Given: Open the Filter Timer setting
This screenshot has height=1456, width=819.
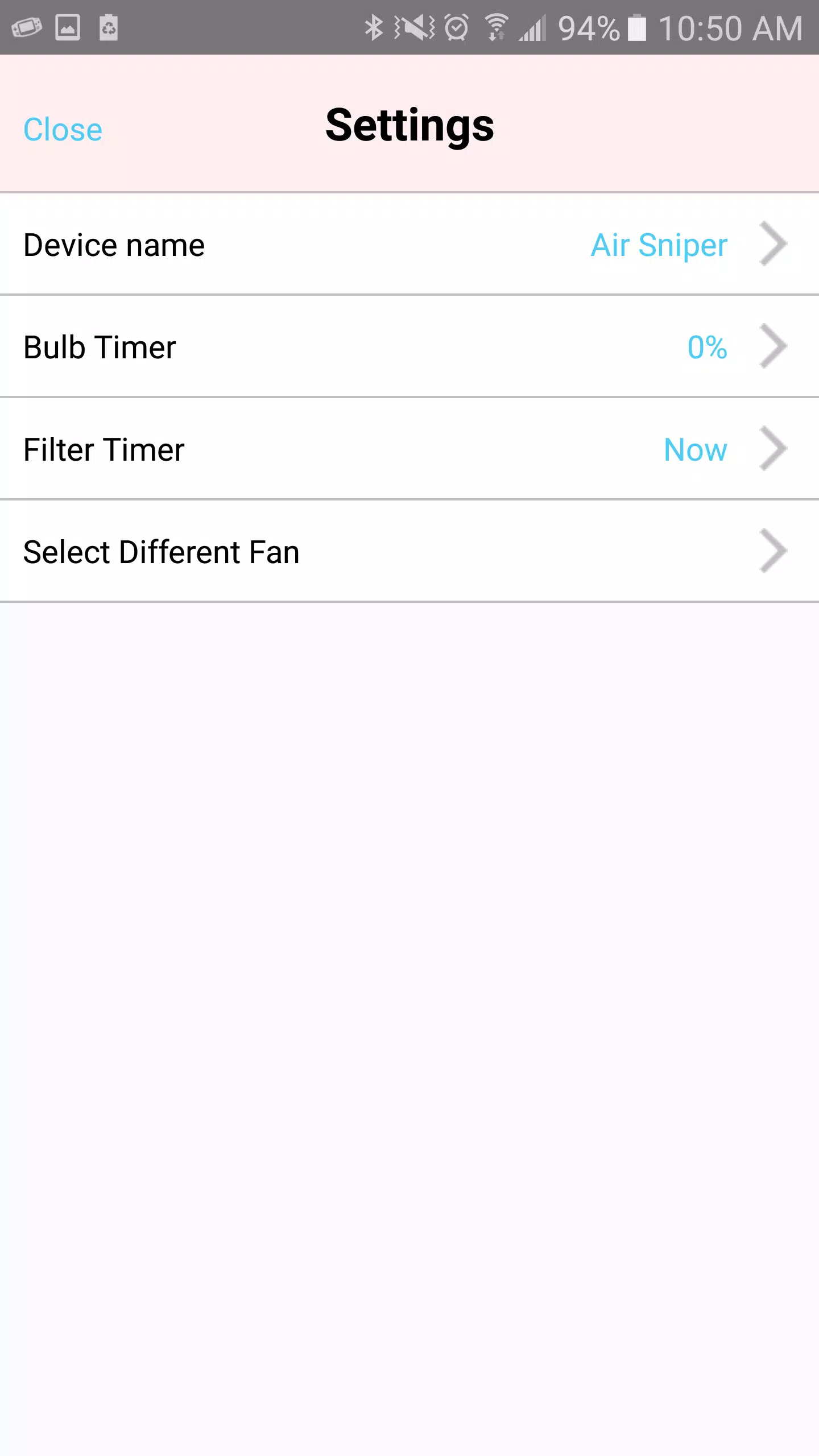Looking at the screenshot, I should (x=409, y=449).
